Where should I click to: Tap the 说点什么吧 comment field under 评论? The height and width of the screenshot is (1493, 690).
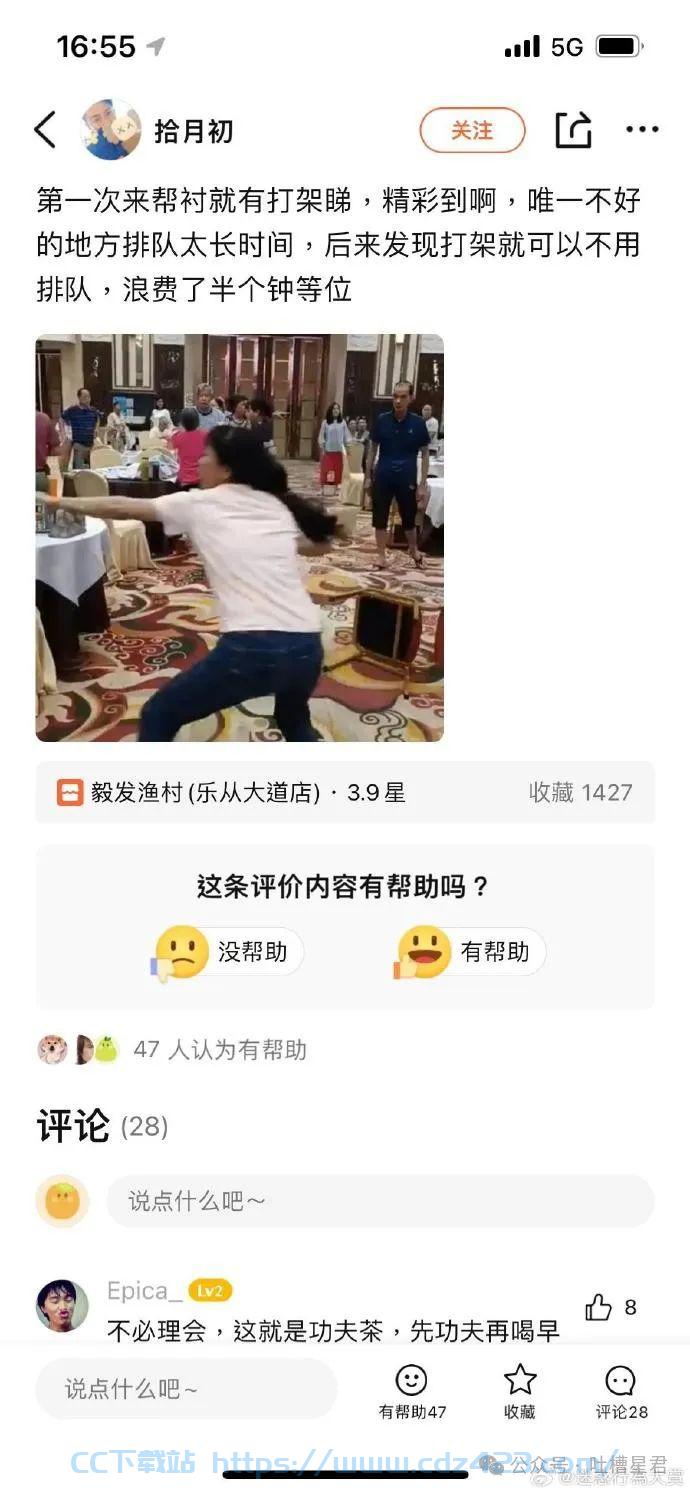[x=380, y=1201]
